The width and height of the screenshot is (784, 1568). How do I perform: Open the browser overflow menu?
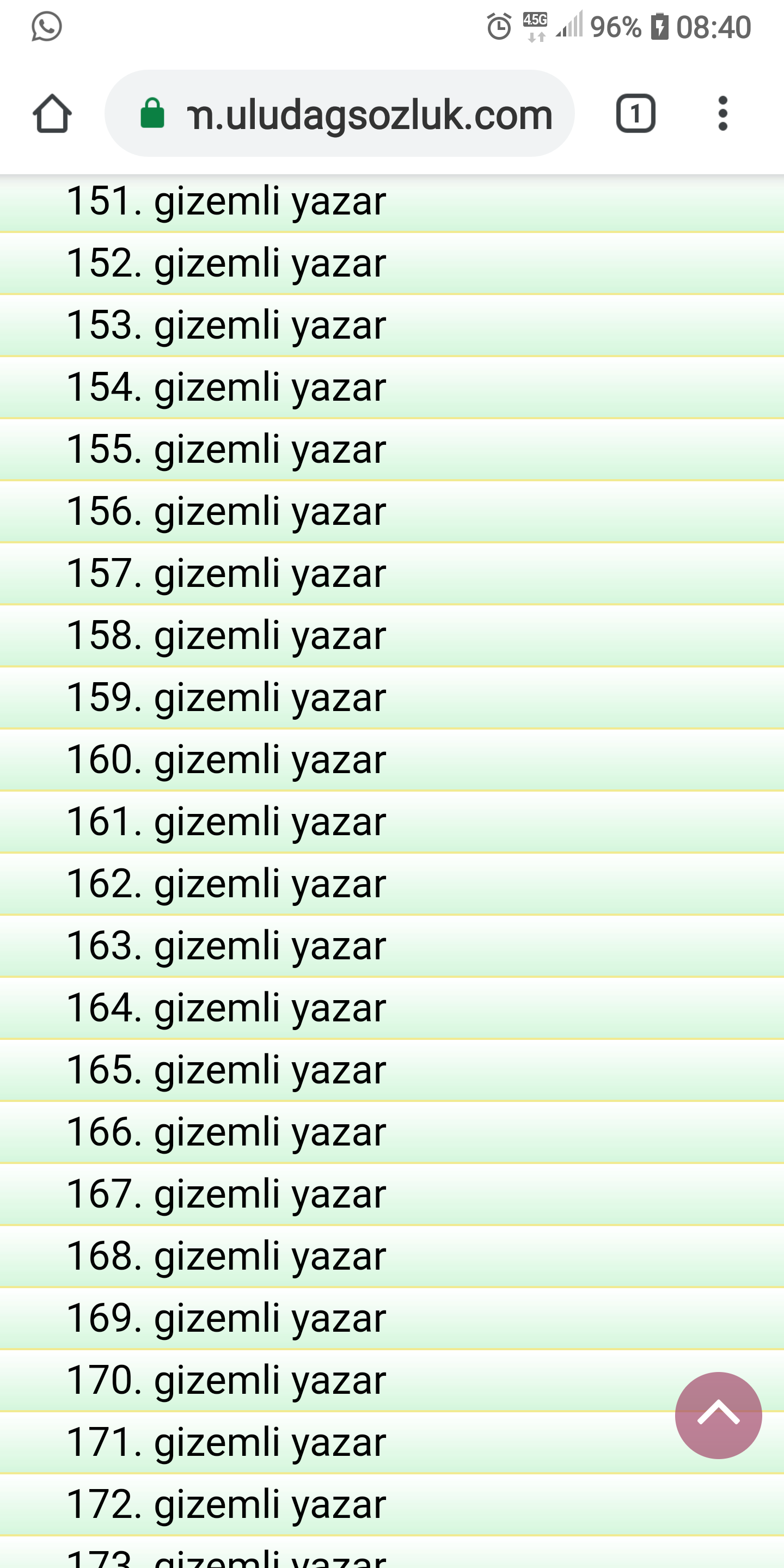[722, 114]
